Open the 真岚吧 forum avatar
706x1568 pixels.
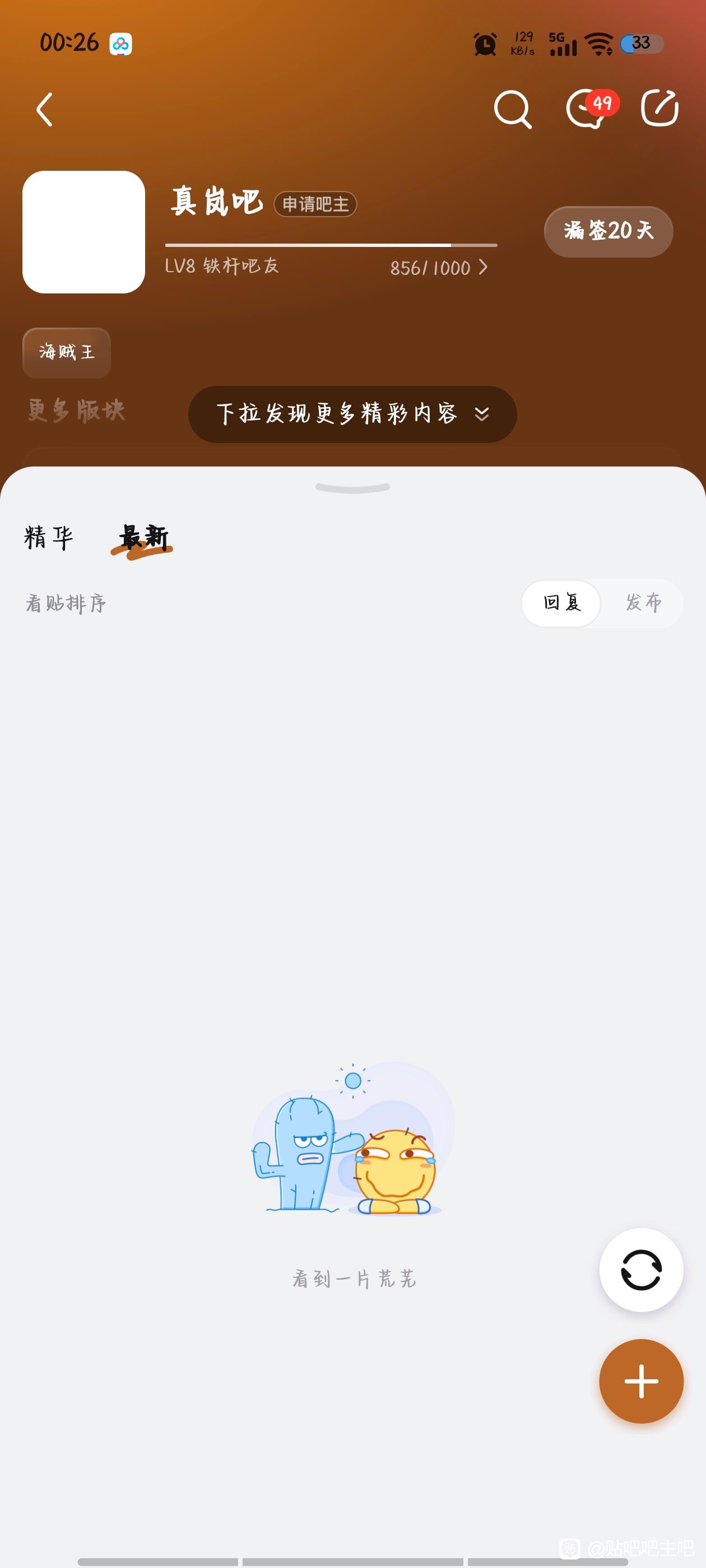pyautogui.click(x=83, y=232)
